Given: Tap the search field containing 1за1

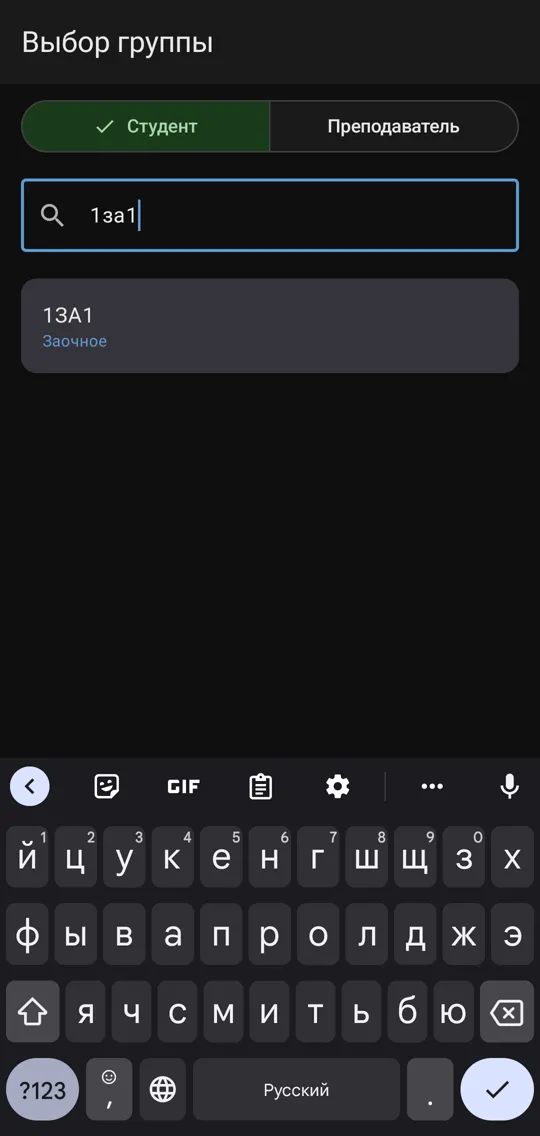Looking at the screenshot, I should pyautogui.click(x=270, y=215).
